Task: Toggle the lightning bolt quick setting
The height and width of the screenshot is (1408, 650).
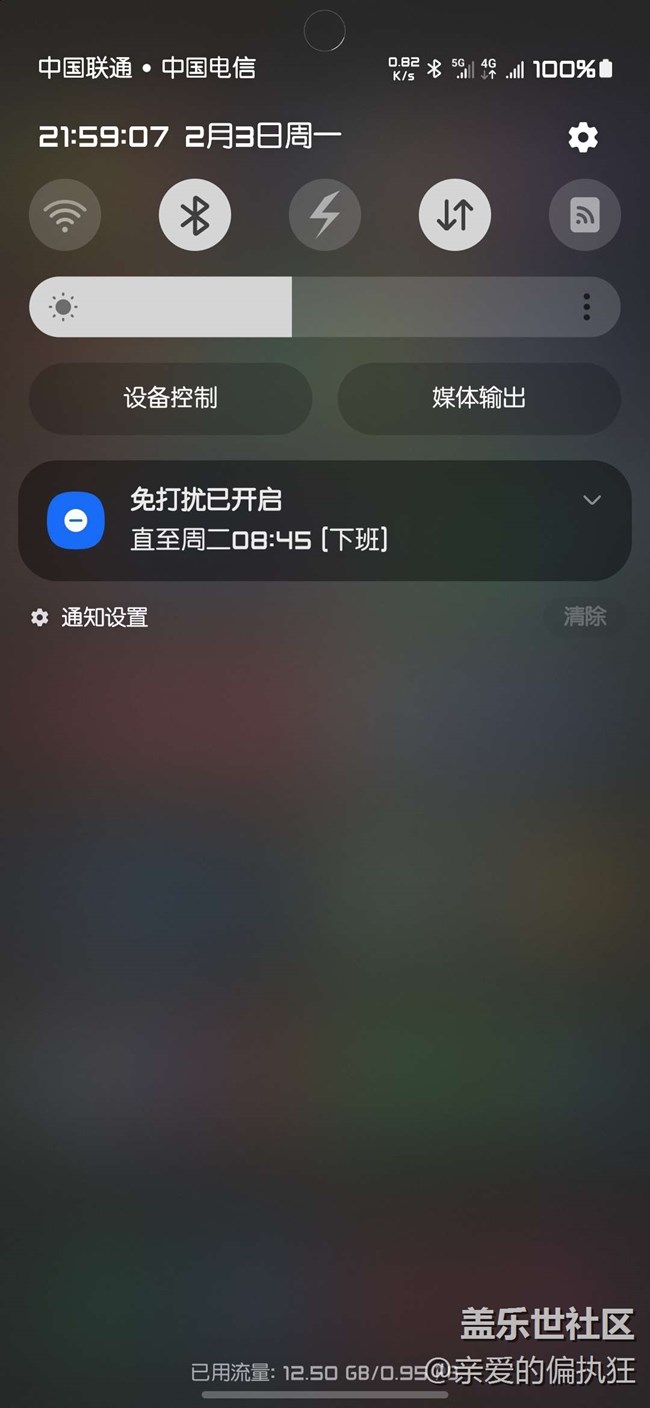Action: (325, 215)
